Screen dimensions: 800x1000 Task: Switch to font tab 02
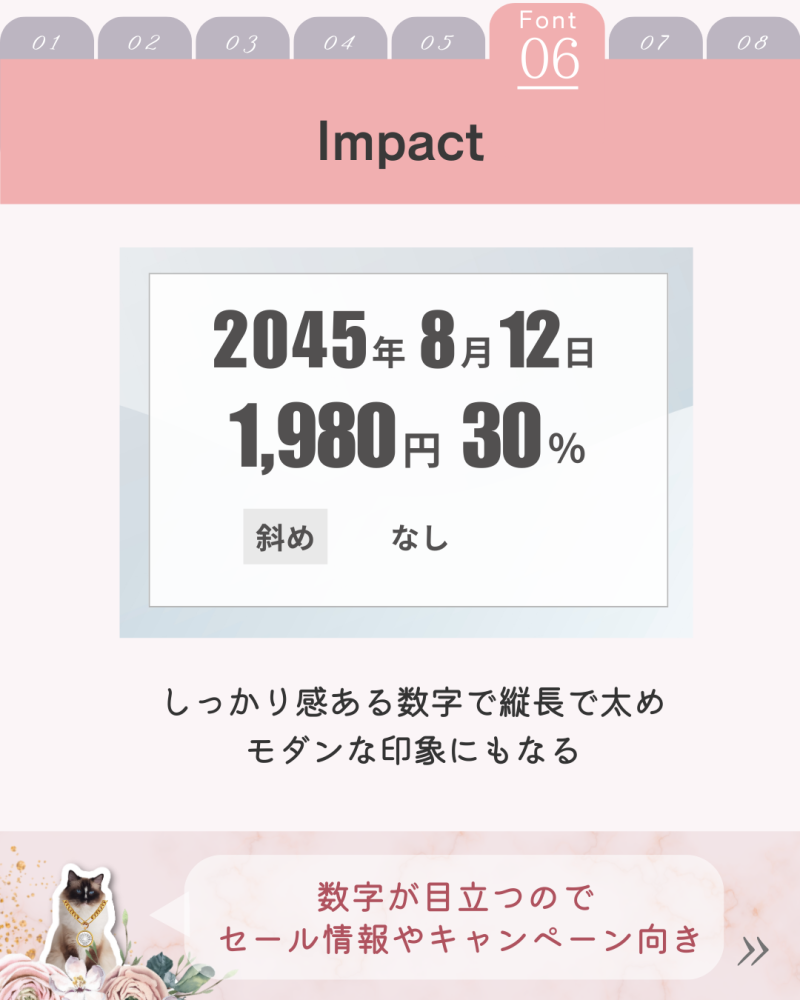pyautogui.click(x=142, y=44)
